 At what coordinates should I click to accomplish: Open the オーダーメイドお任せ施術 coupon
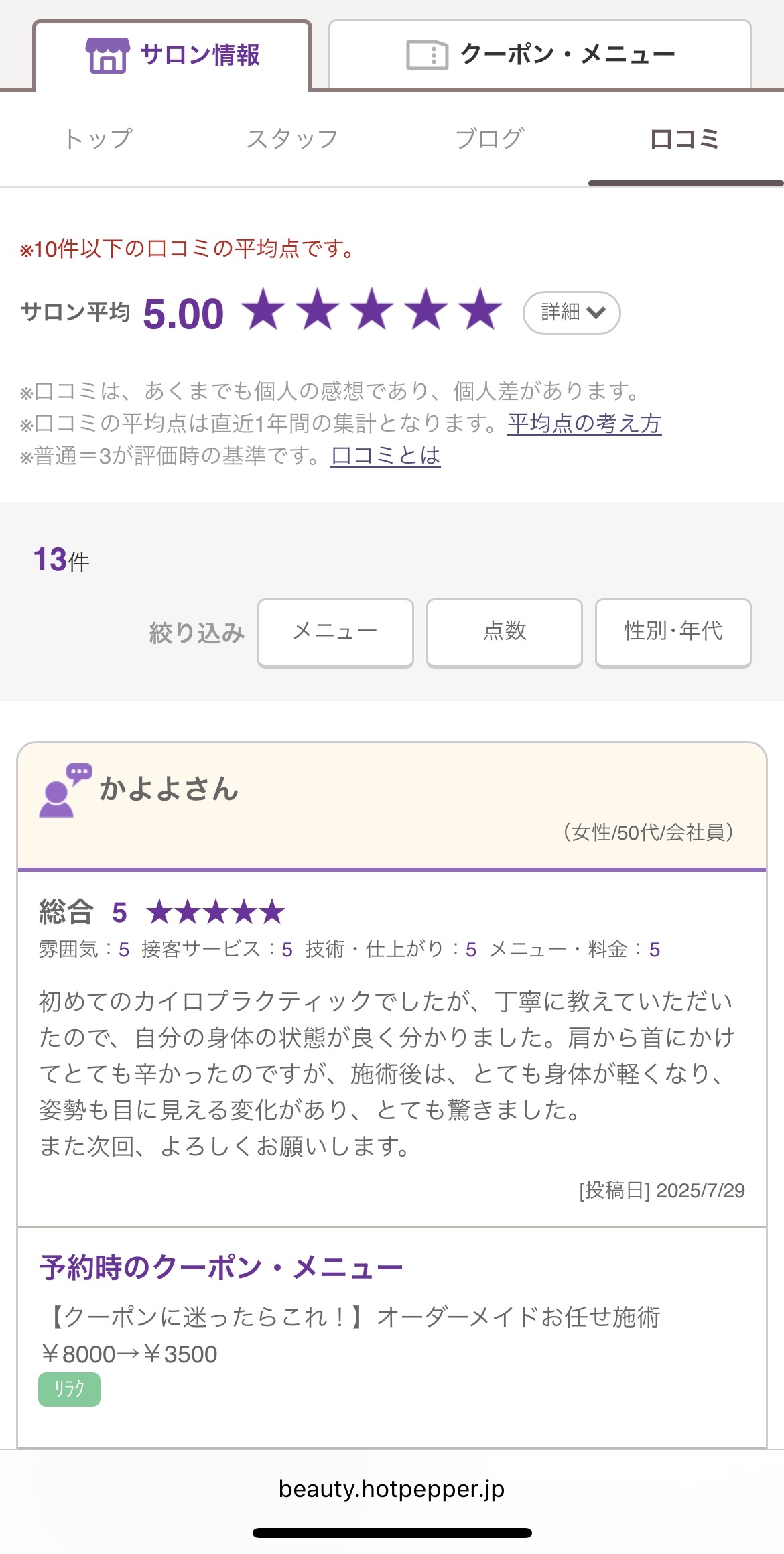pos(350,1317)
